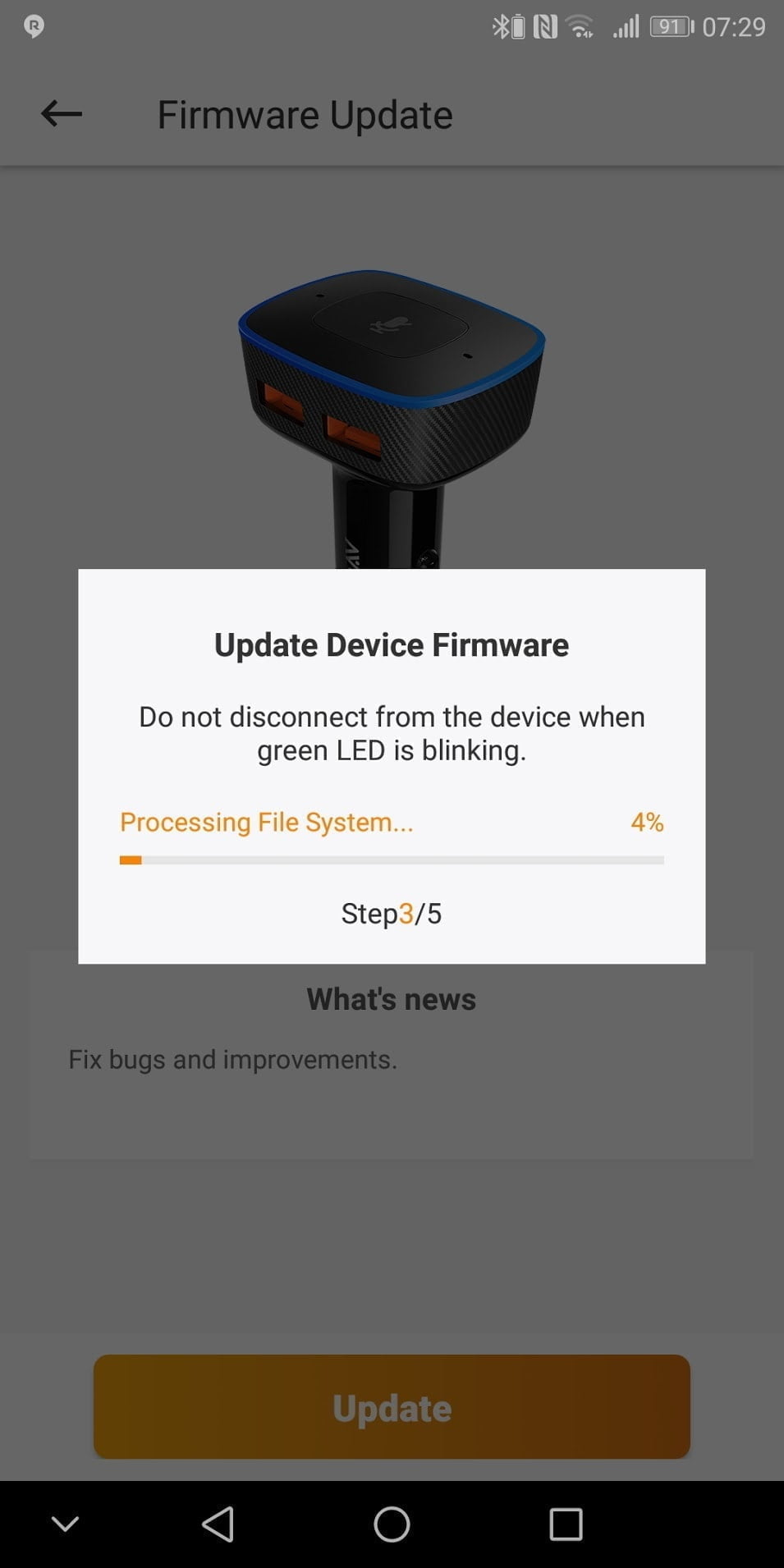Tap the orange Update button
The image size is (784, 1568).
[392, 1407]
